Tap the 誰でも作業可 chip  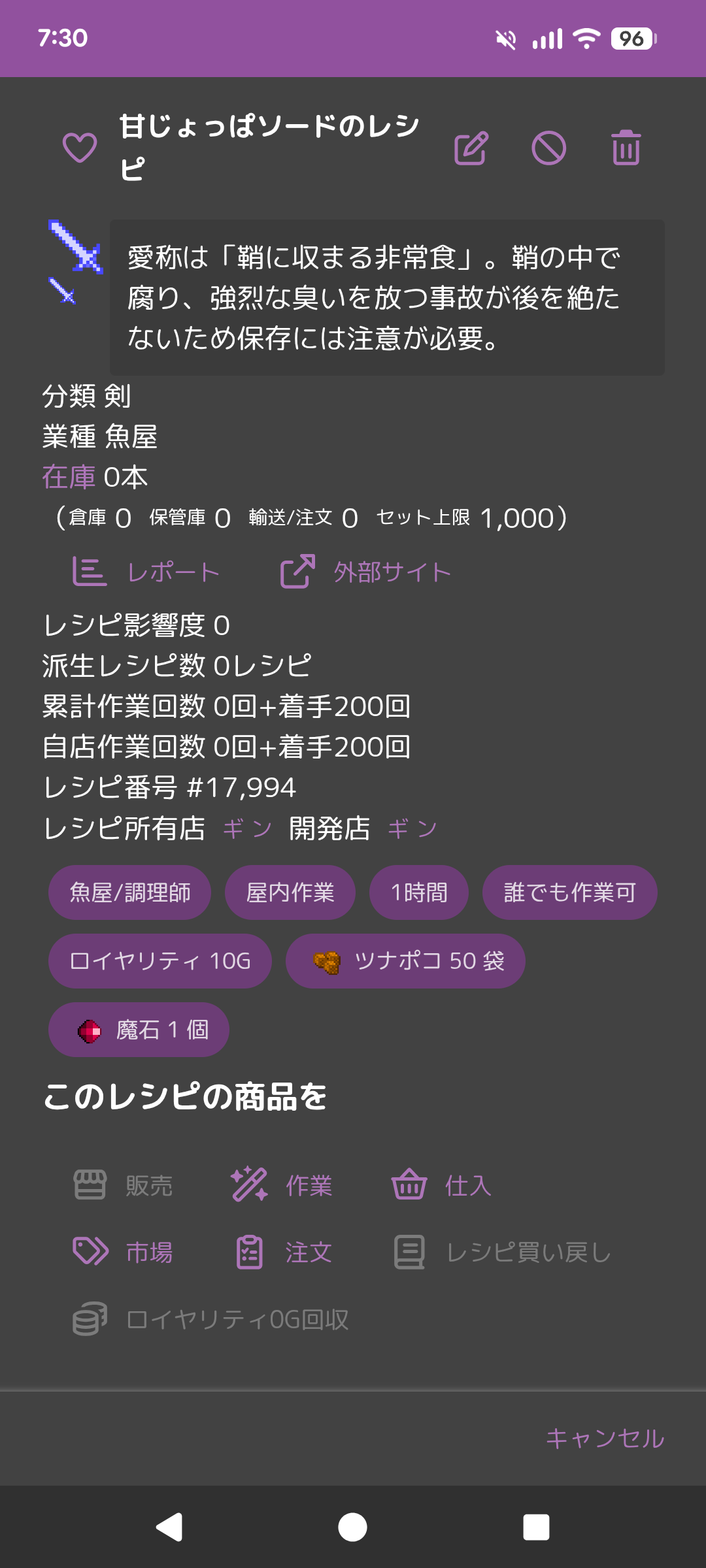(569, 892)
